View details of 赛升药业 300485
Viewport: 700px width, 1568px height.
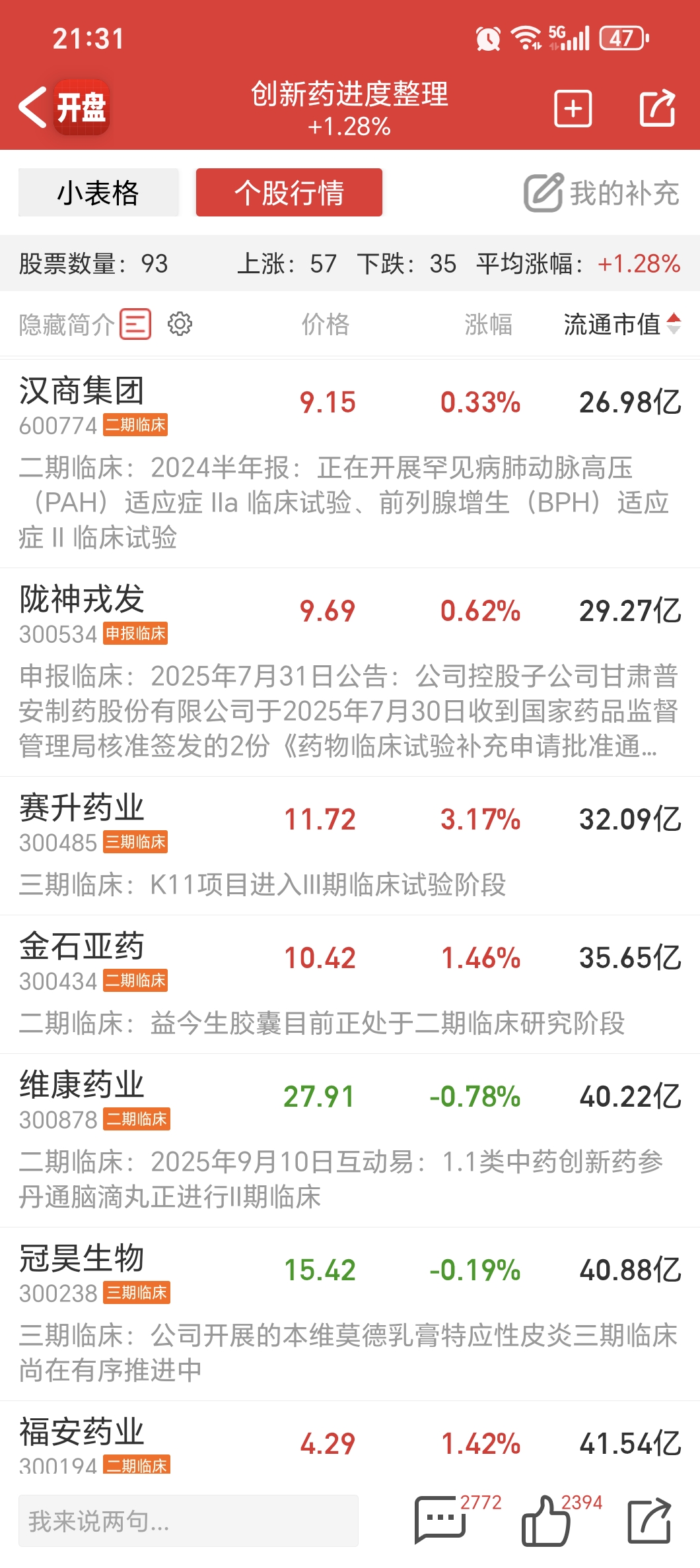click(350, 845)
